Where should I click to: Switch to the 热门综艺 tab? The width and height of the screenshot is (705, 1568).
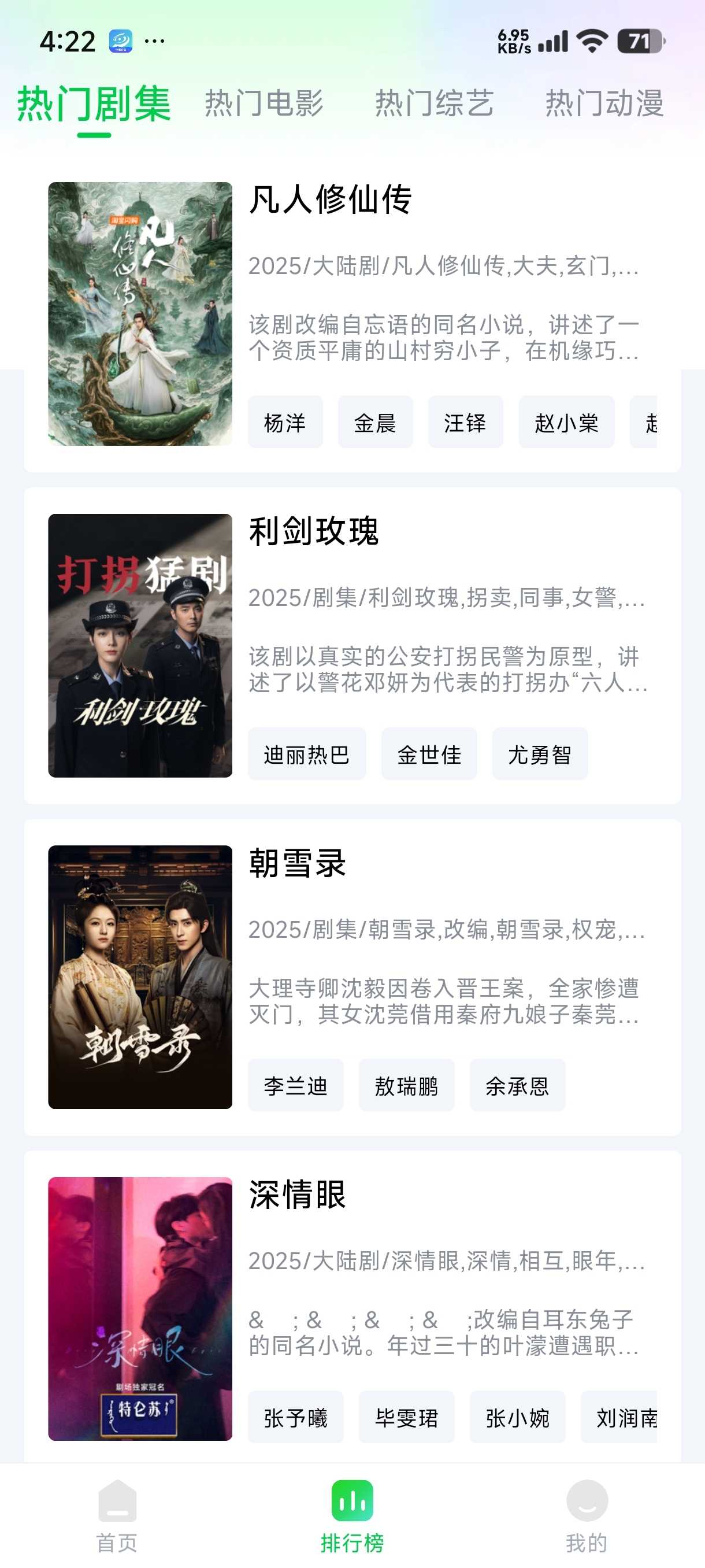pos(434,103)
